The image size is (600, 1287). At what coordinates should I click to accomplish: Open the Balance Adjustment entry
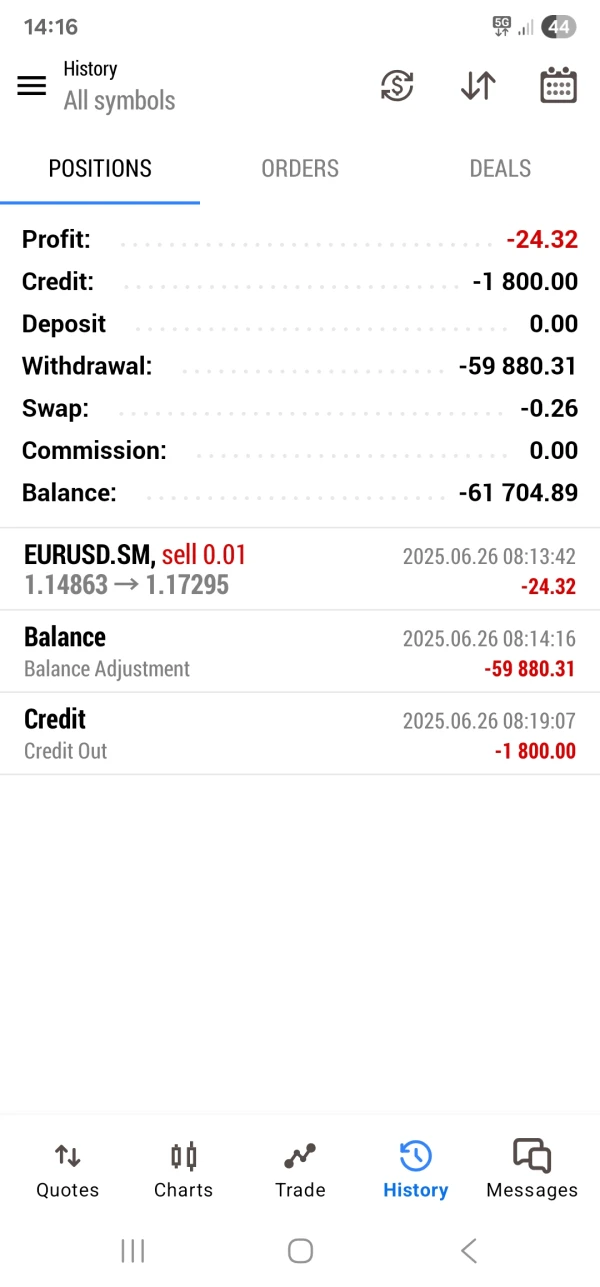[300, 652]
